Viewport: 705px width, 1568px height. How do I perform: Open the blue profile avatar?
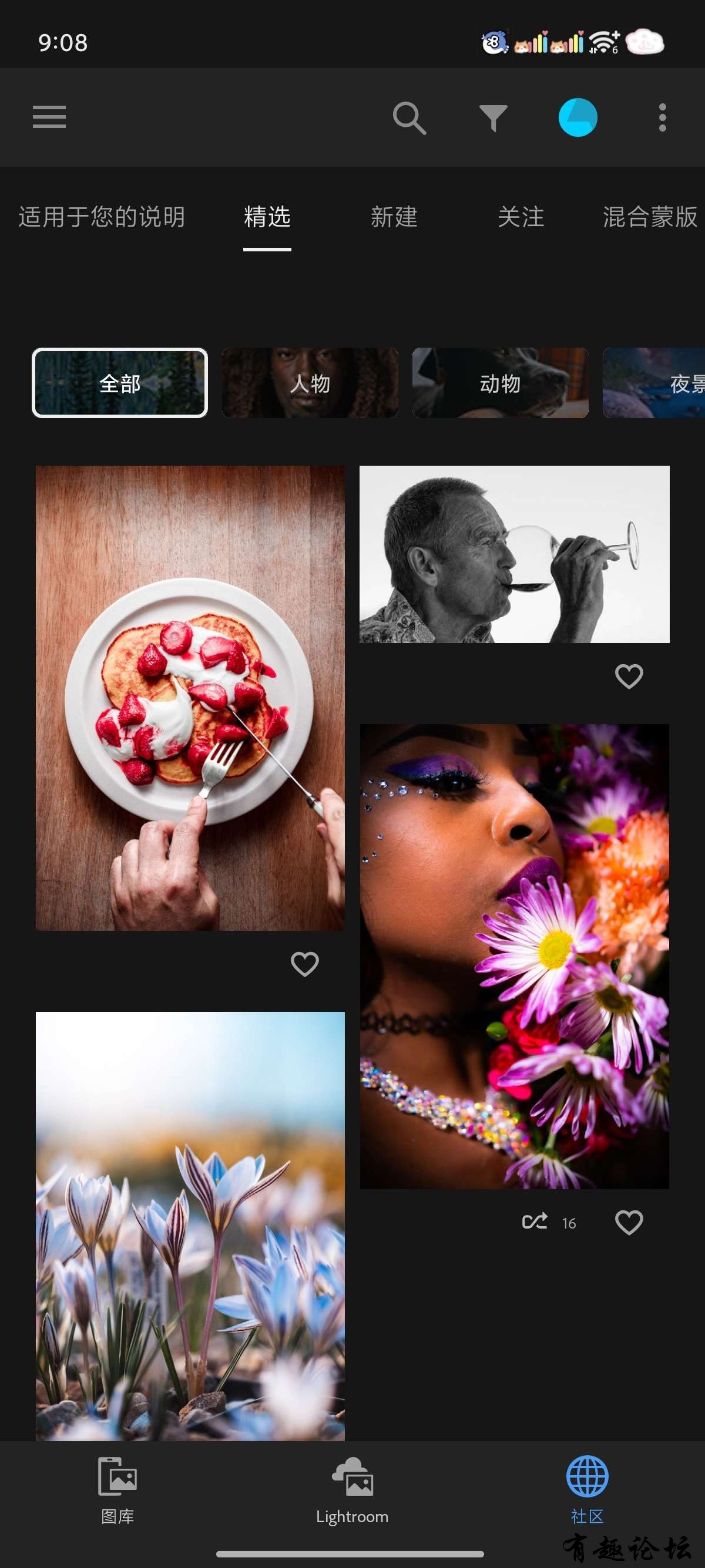577,117
